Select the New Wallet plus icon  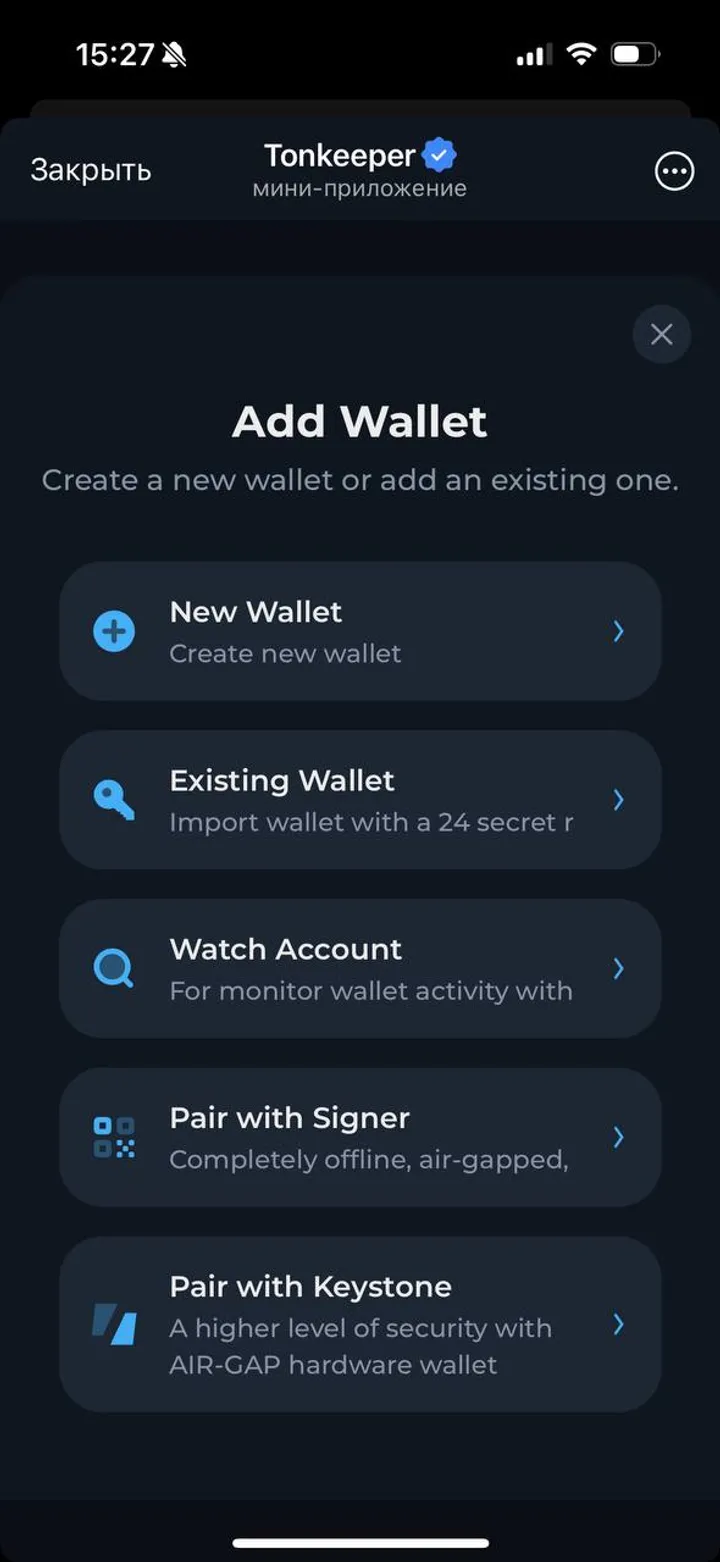[113, 630]
